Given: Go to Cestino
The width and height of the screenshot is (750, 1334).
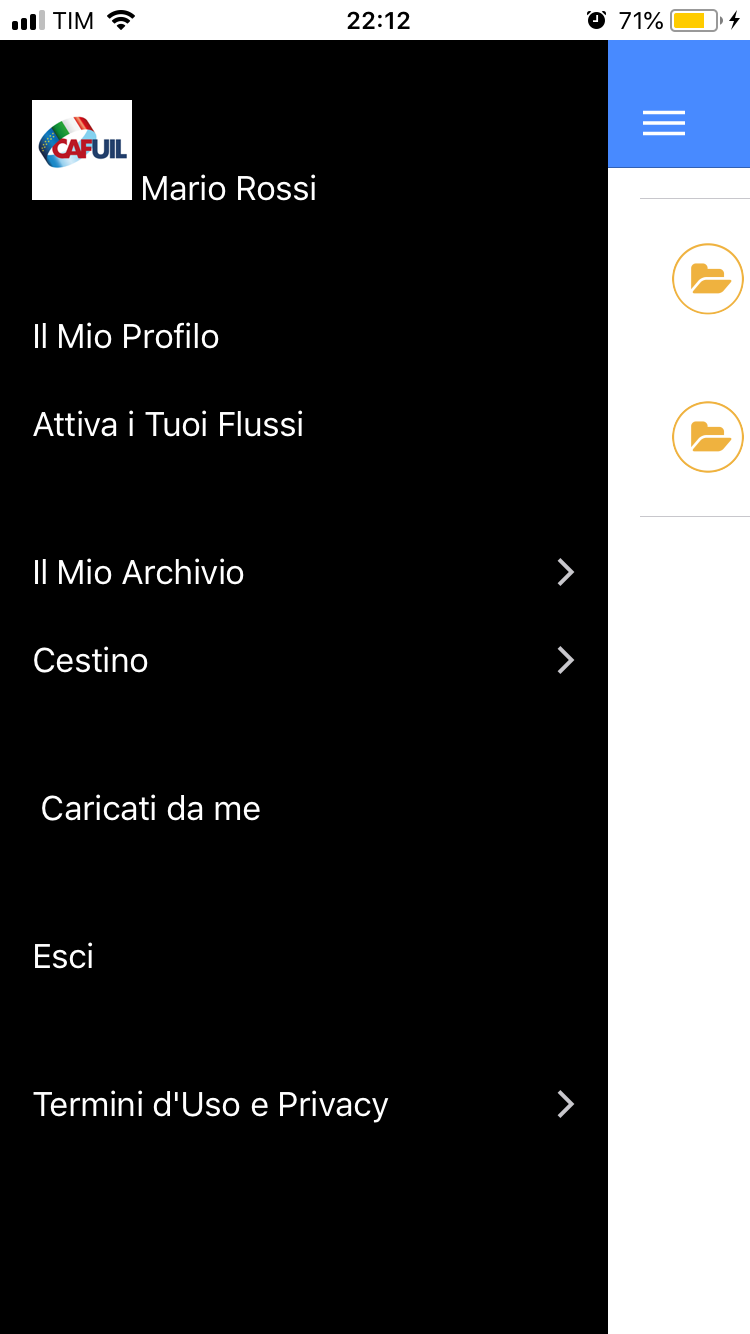Looking at the screenshot, I should point(304,660).
